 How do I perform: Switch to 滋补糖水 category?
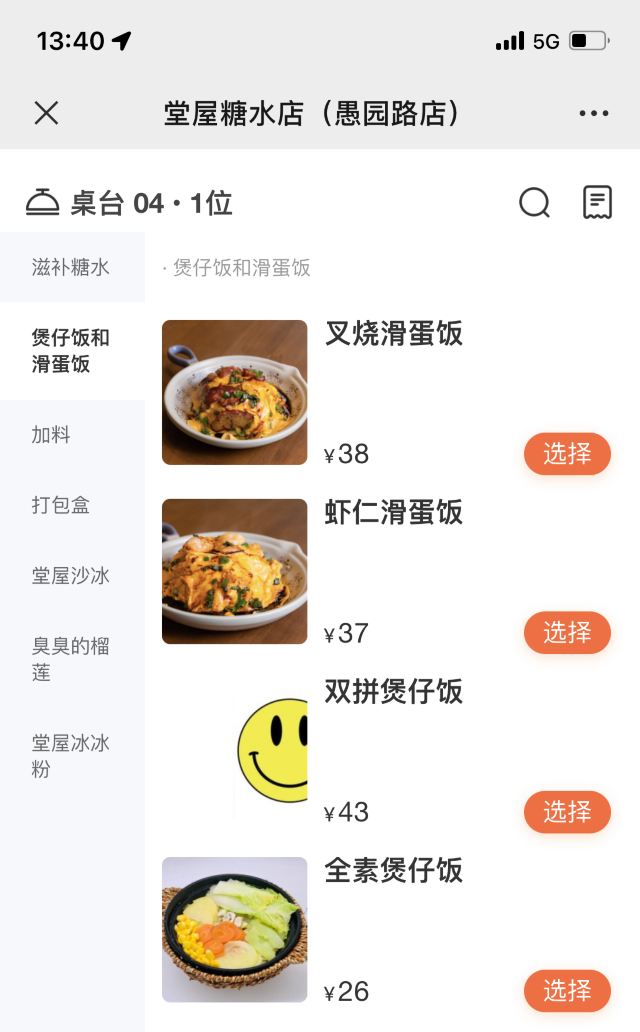click(x=71, y=267)
